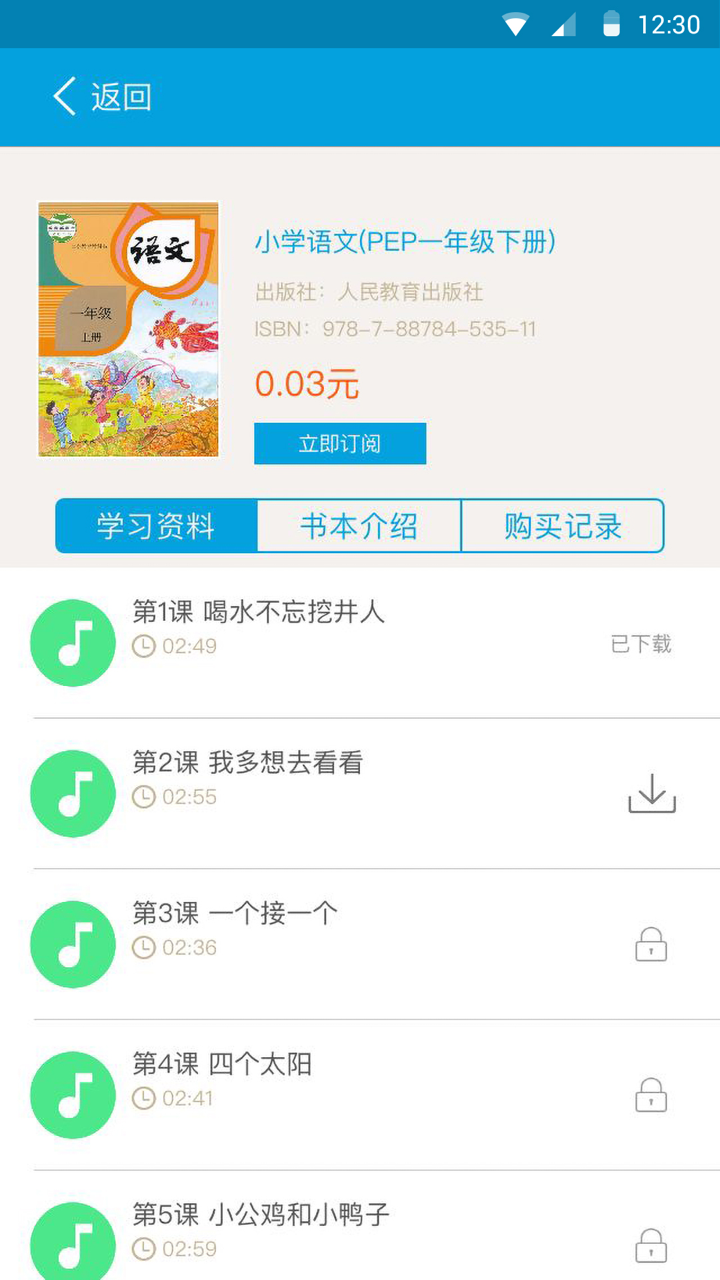Go back using the 返回 button

coord(100,97)
